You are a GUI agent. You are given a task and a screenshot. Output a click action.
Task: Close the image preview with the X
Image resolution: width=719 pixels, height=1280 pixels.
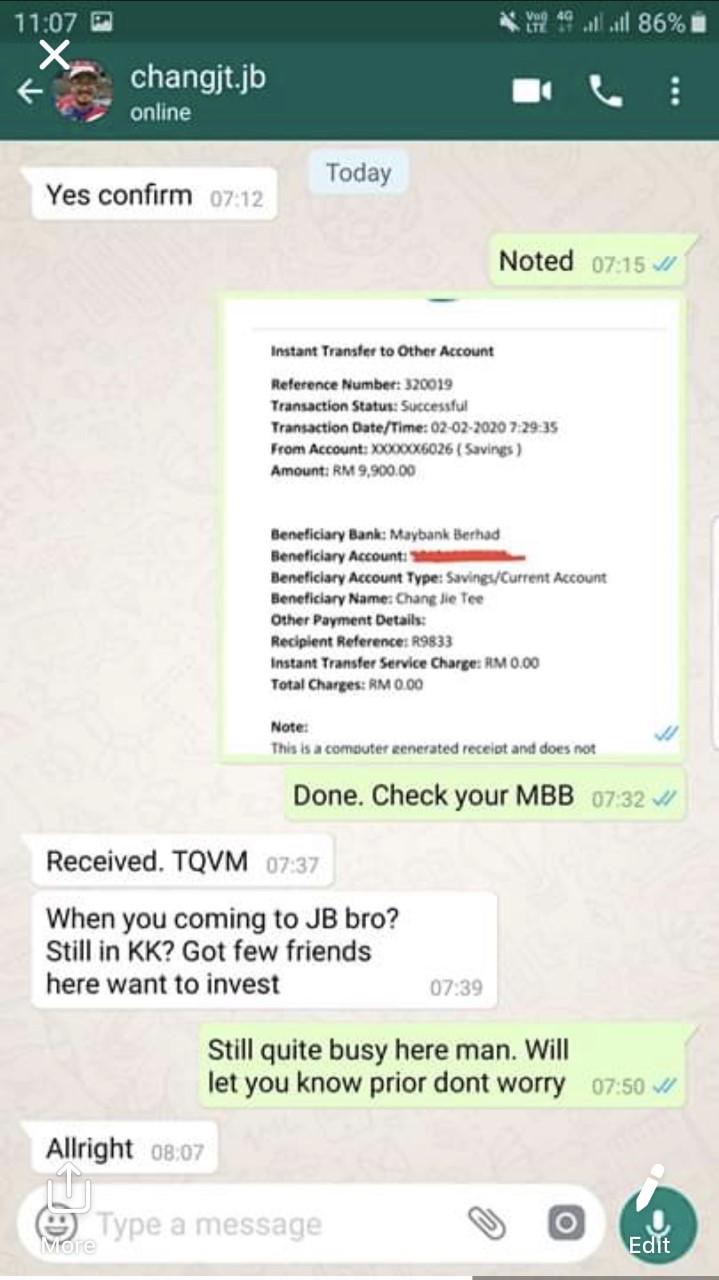tap(54, 54)
